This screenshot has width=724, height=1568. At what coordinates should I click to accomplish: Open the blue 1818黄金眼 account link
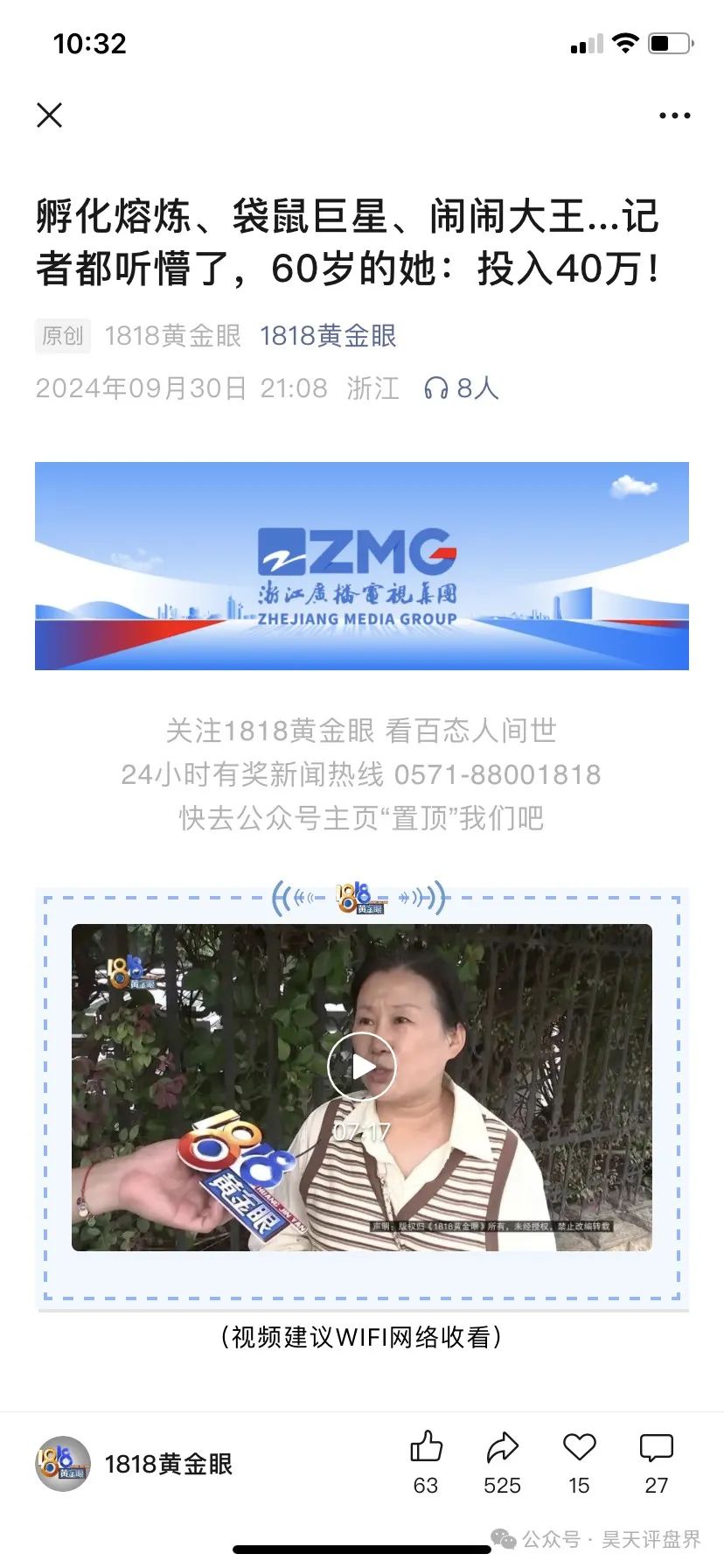coord(328,336)
